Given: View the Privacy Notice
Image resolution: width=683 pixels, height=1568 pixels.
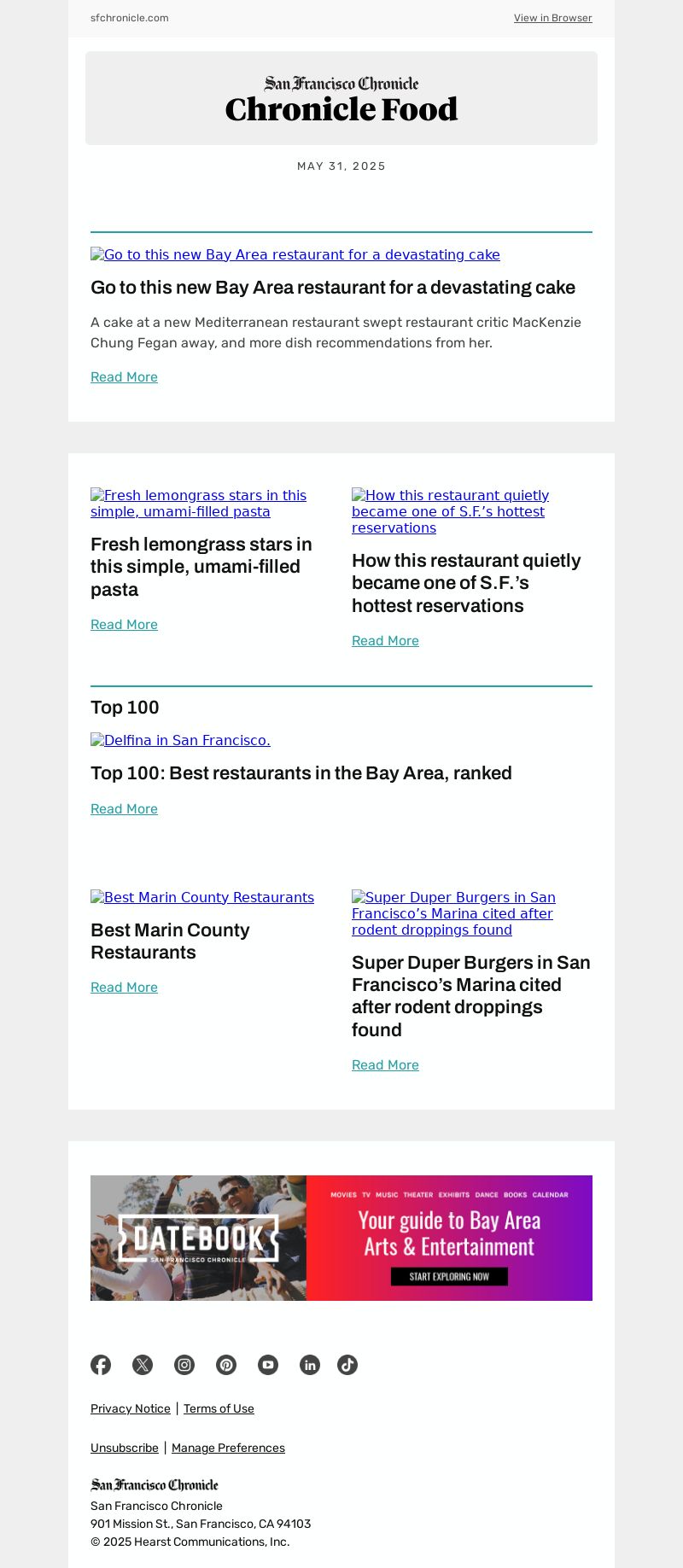Looking at the screenshot, I should click(131, 1408).
